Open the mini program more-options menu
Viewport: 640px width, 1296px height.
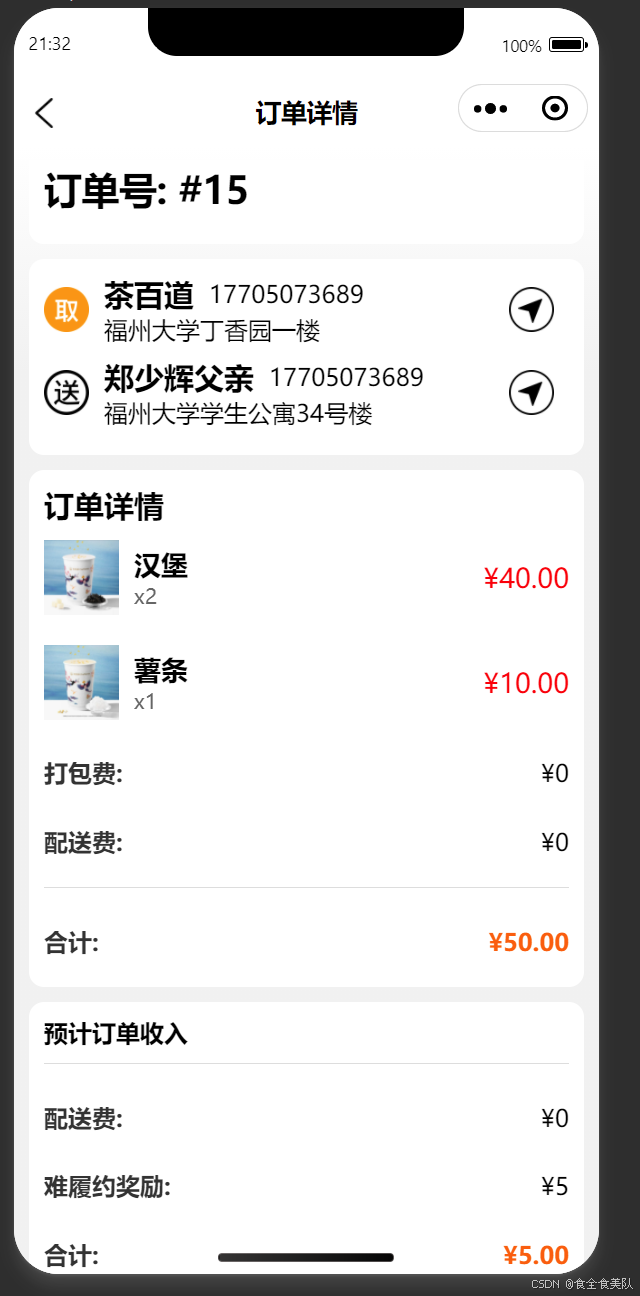click(x=490, y=109)
